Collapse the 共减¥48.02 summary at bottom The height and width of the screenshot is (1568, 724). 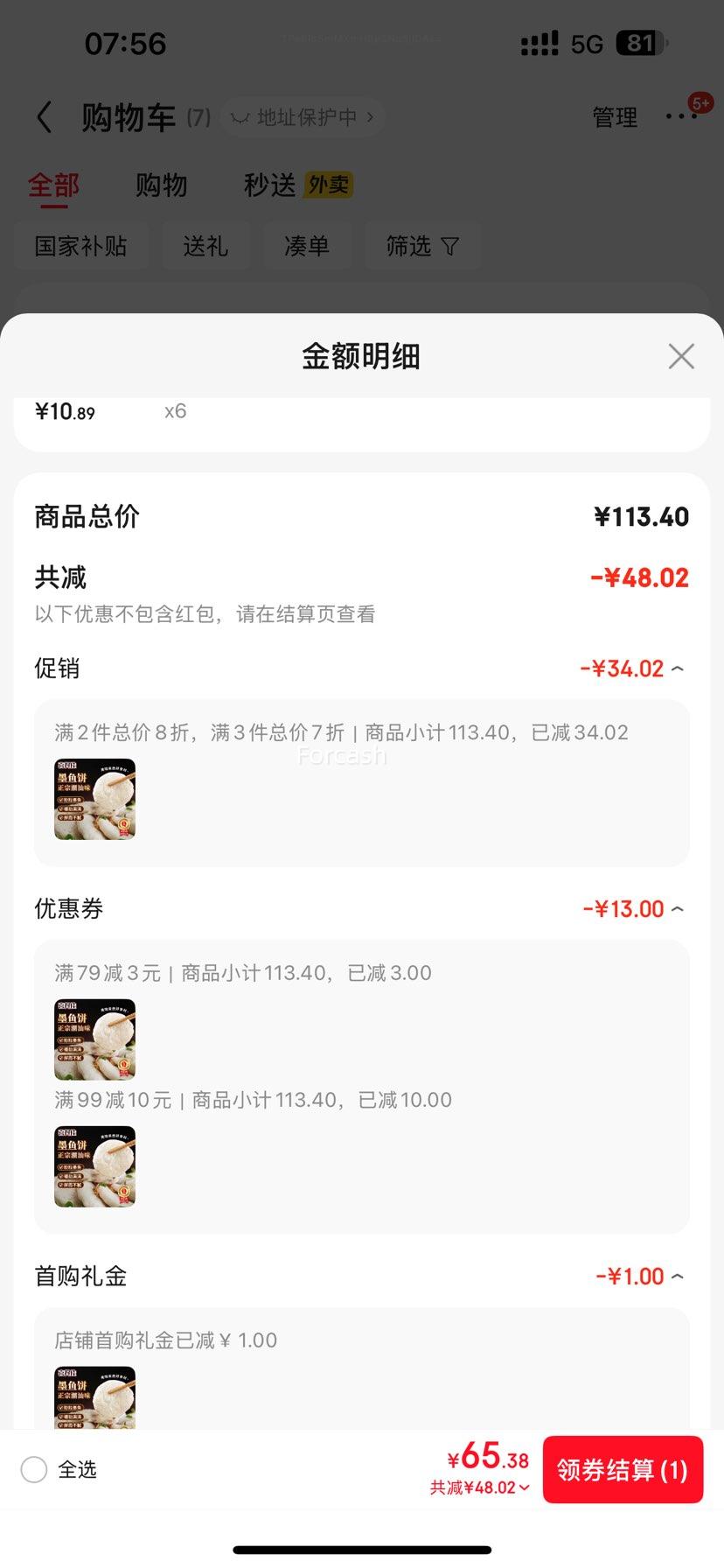(x=480, y=1487)
